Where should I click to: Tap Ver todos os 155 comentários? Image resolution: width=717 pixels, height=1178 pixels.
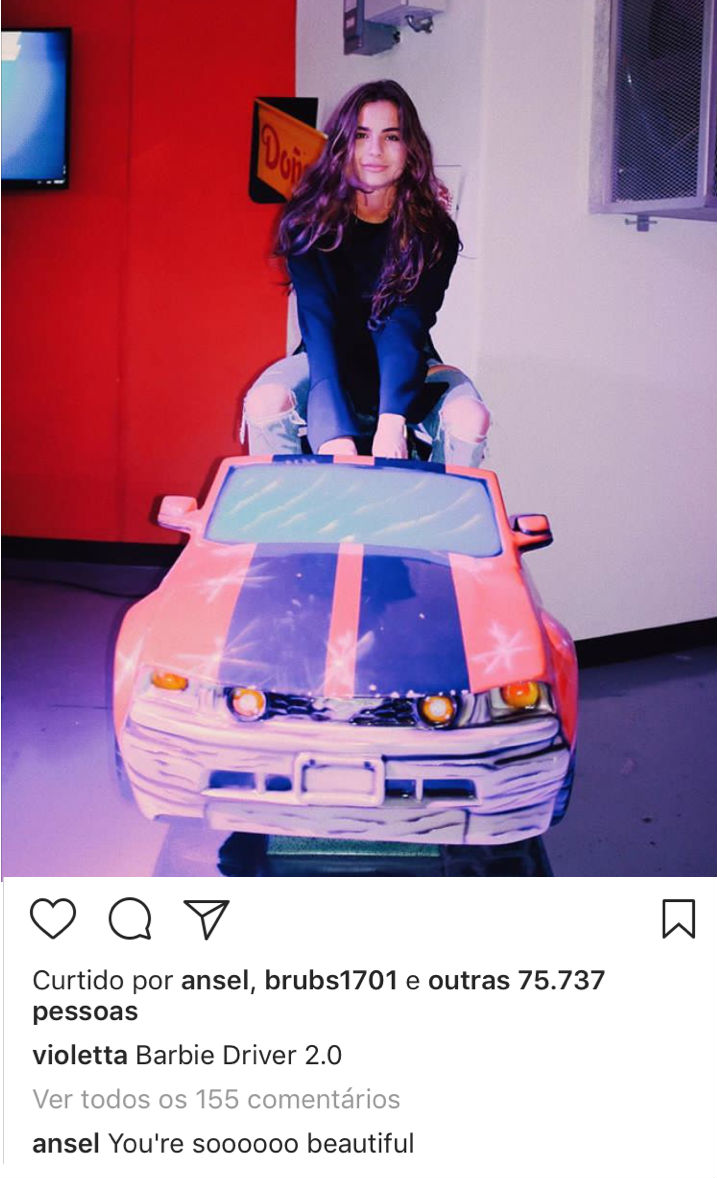(216, 1100)
